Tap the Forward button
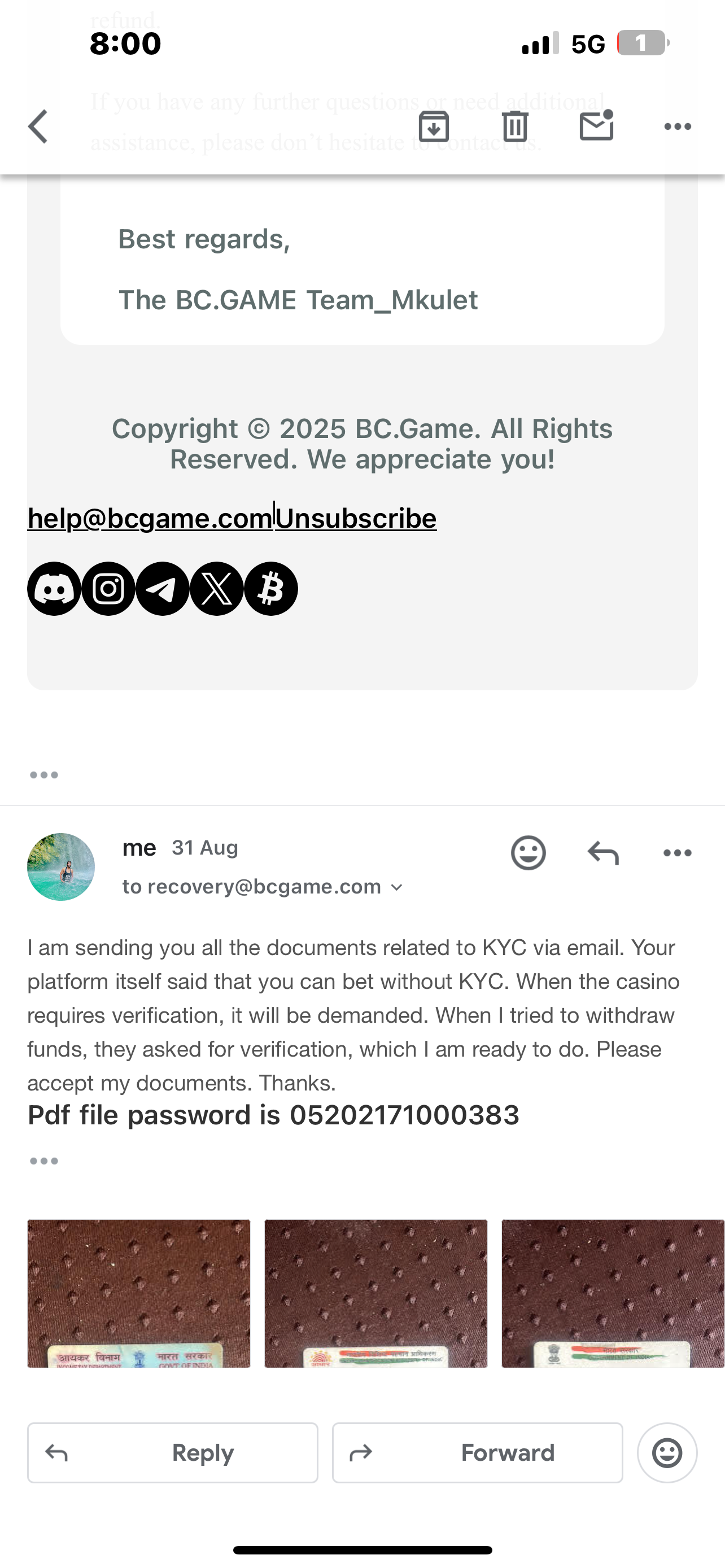725x1568 pixels. point(477,1453)
